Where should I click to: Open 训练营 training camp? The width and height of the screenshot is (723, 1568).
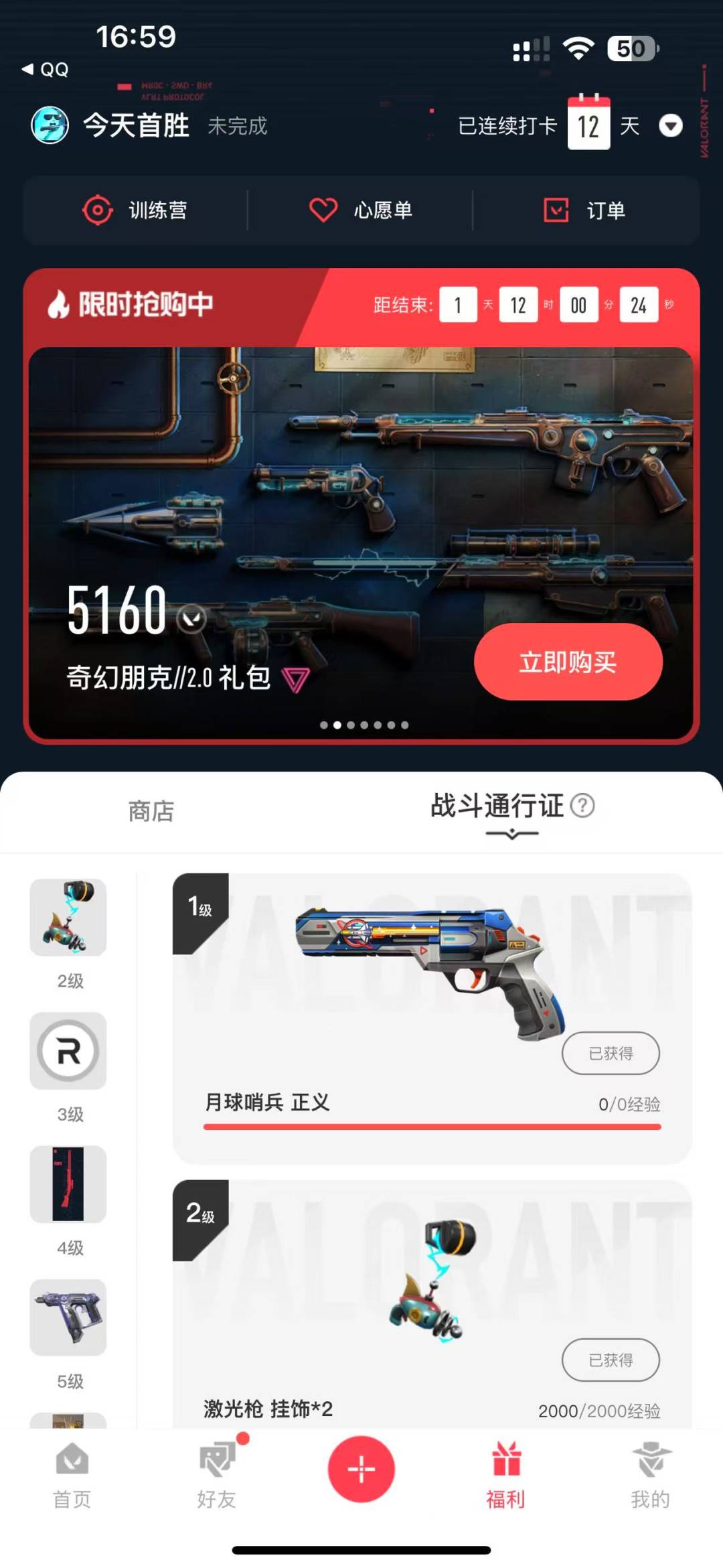135,210
